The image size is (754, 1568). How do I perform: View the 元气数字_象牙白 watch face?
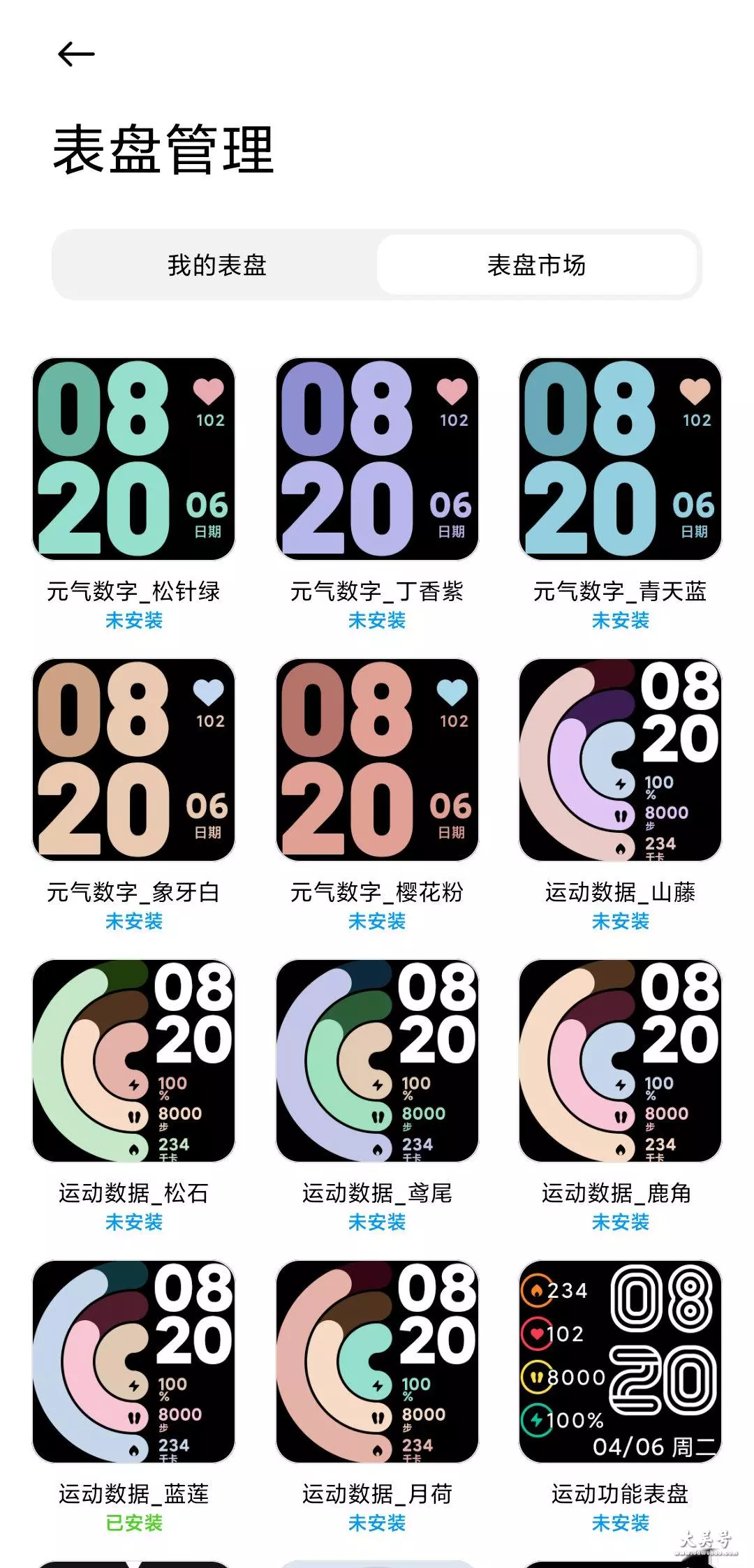[x=134, y=760]
